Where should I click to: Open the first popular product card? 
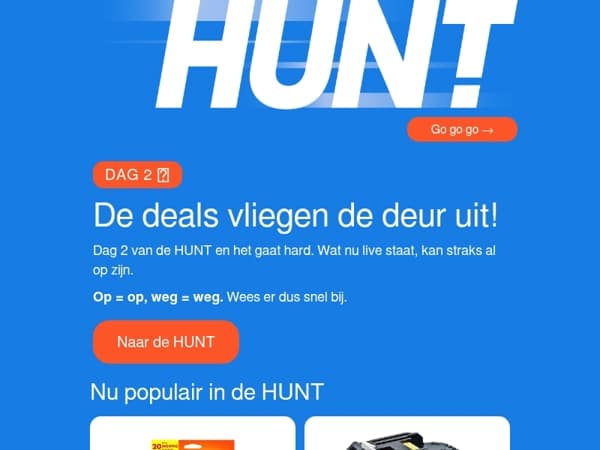pos(193,433)
